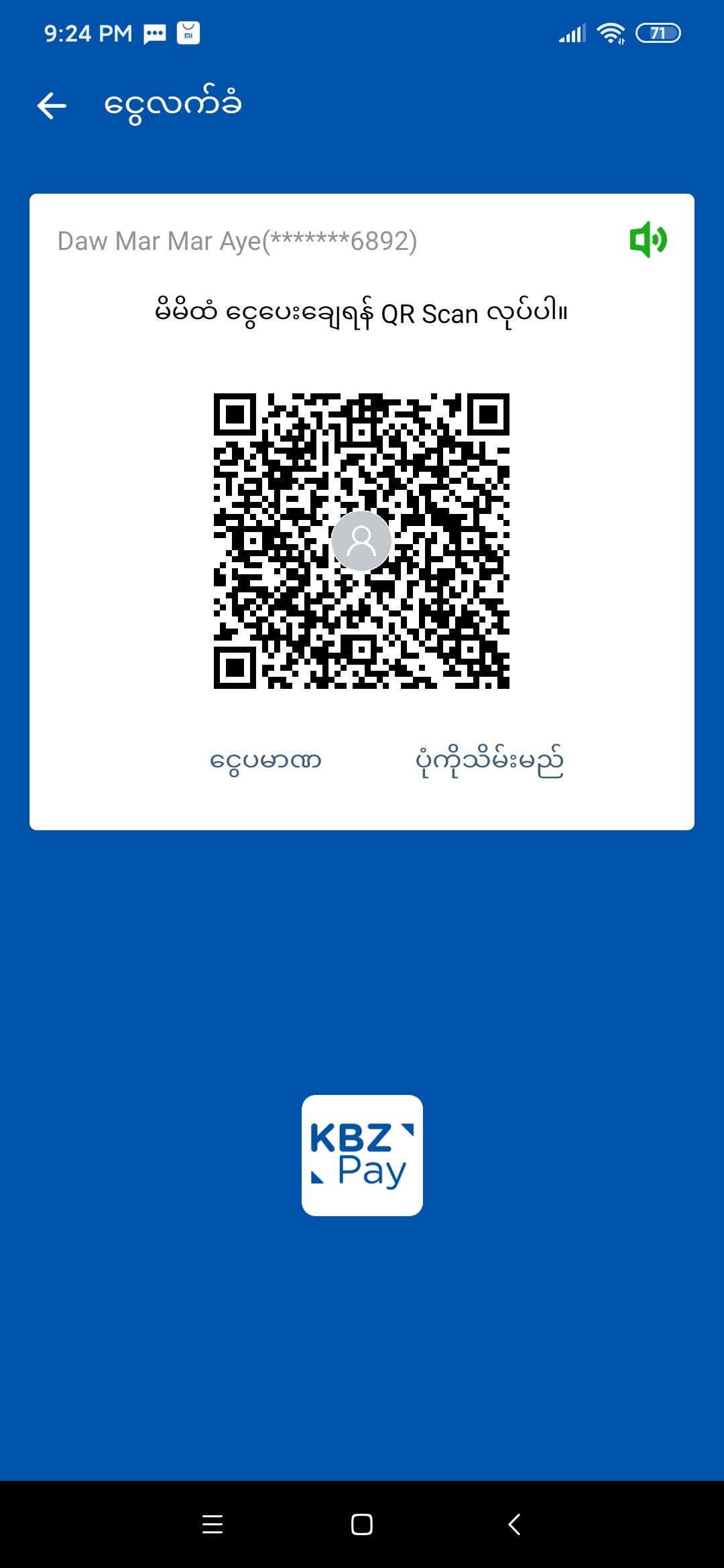Go back using the top arrow
This screenshot has width=724, height=1568.
(x=52, y=105)
